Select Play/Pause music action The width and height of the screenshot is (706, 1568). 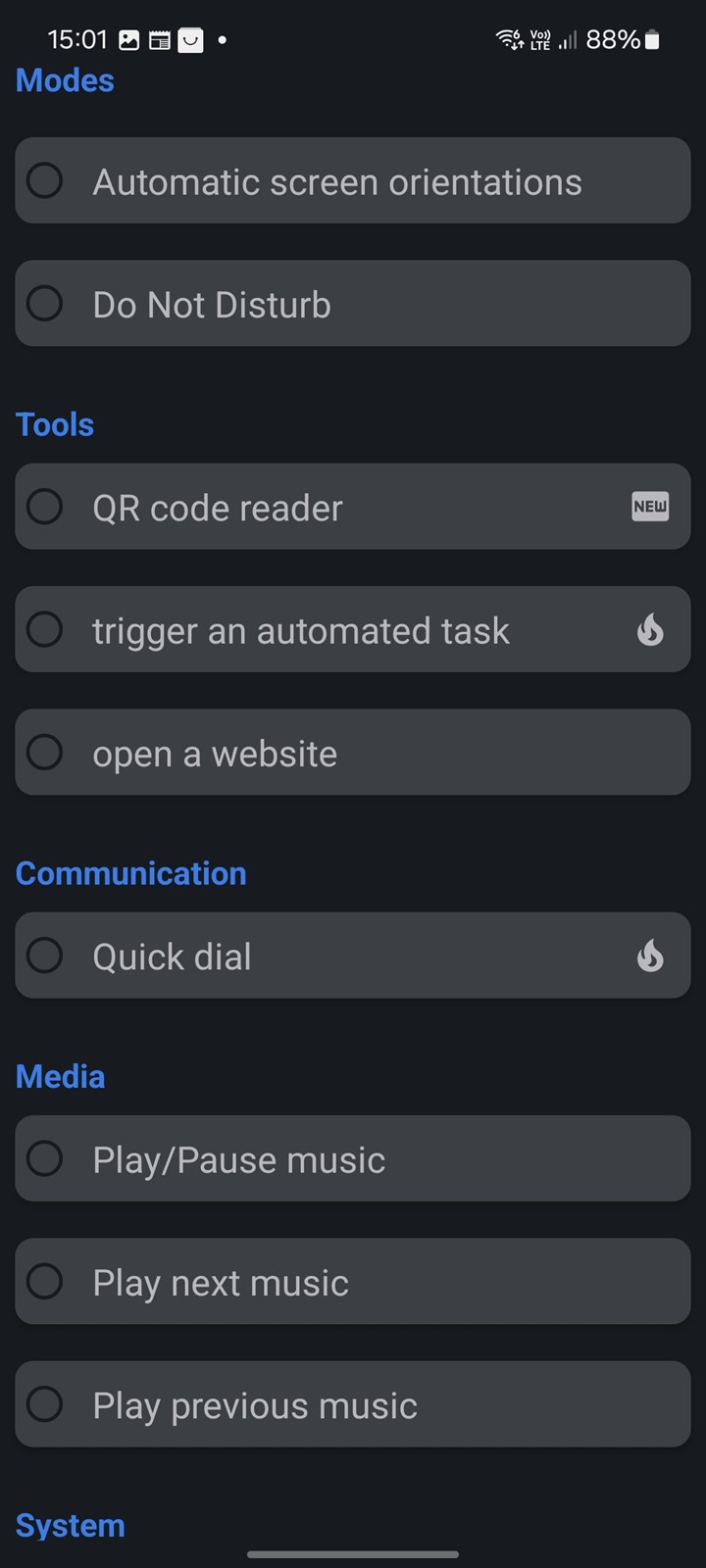click(353, 1159)
